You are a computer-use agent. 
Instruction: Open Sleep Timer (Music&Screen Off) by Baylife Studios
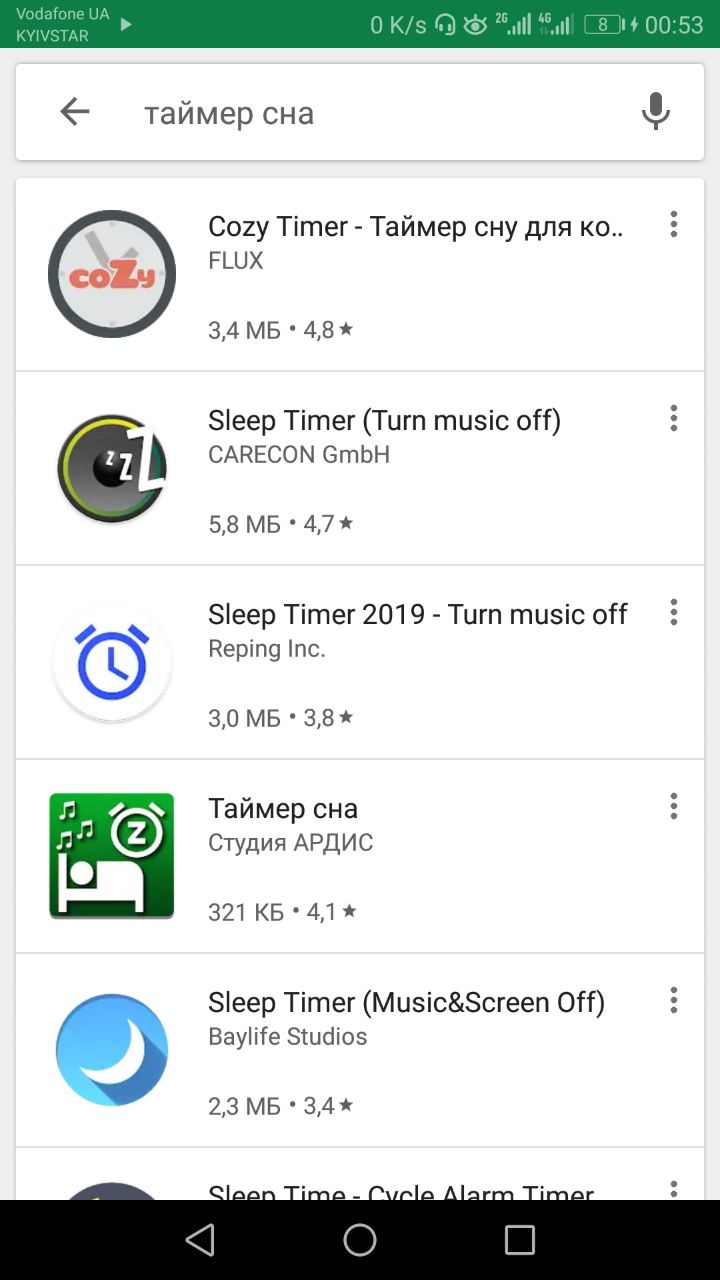(x=360, y=1050)
